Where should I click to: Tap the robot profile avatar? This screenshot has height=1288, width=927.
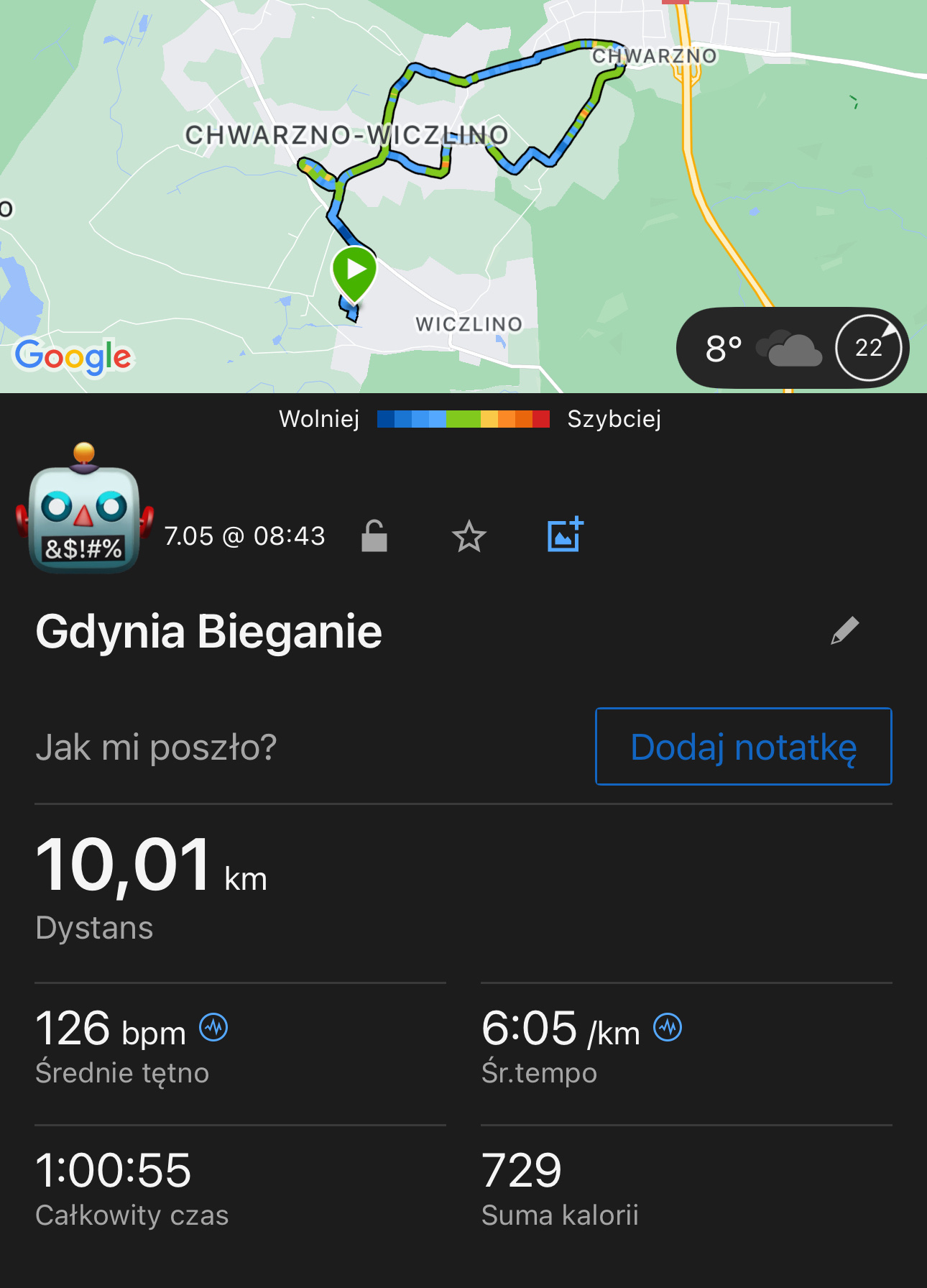point(84,510)
